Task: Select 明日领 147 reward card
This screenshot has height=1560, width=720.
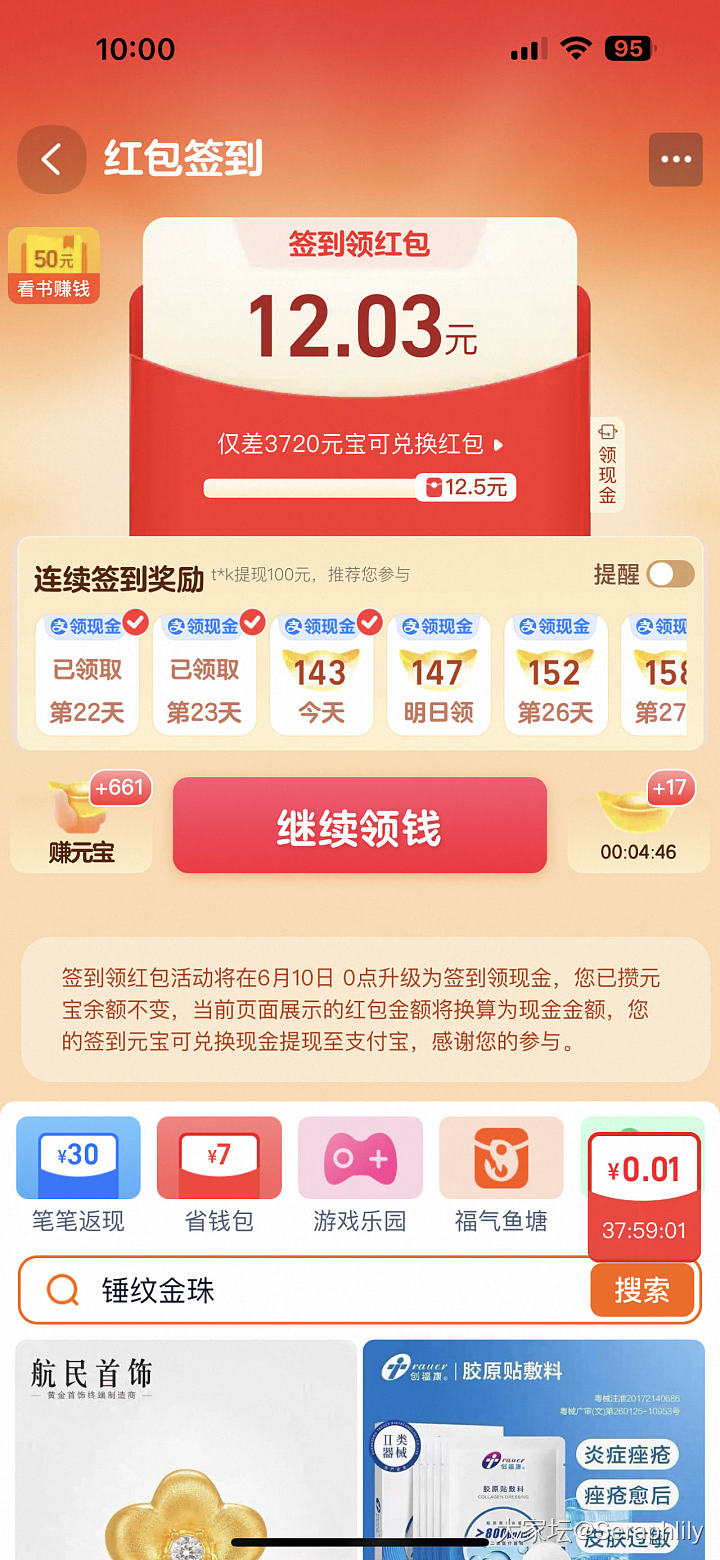Action: click(438, 675)
